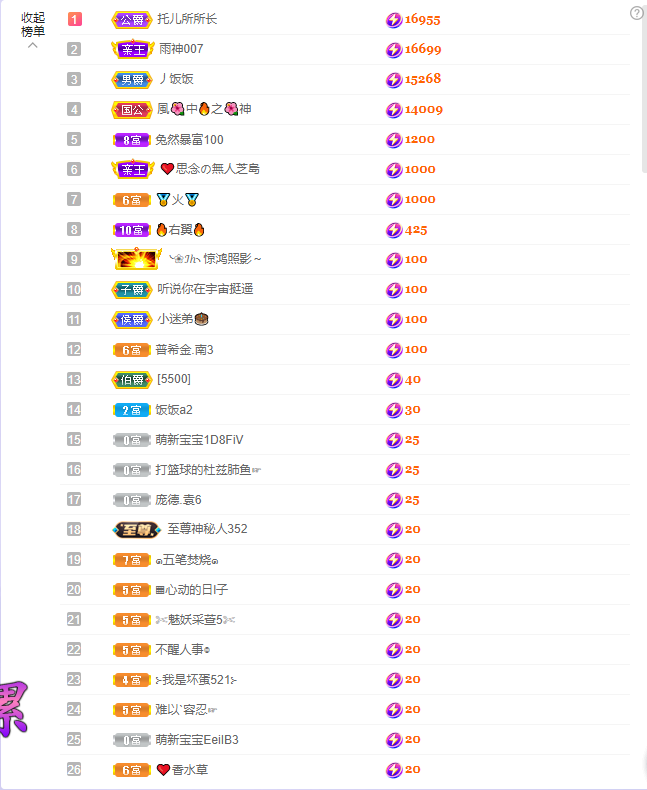Tap rank 18 user 至尊神秘人352
Viewport: 647px width, 790px height.
pos(207,529)
